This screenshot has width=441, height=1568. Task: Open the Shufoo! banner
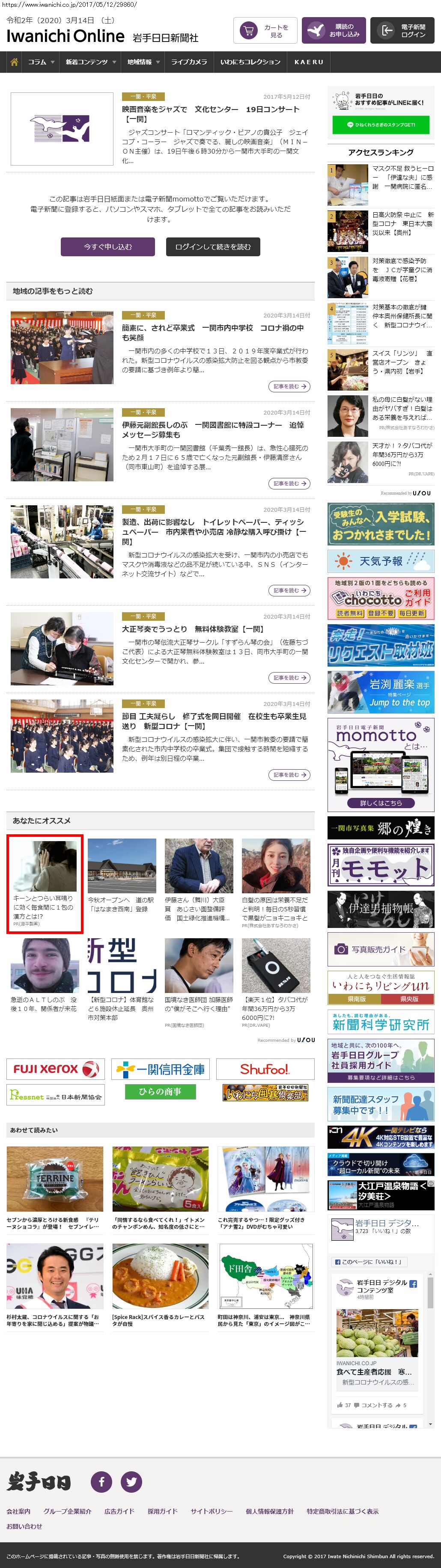[265, 1068]
